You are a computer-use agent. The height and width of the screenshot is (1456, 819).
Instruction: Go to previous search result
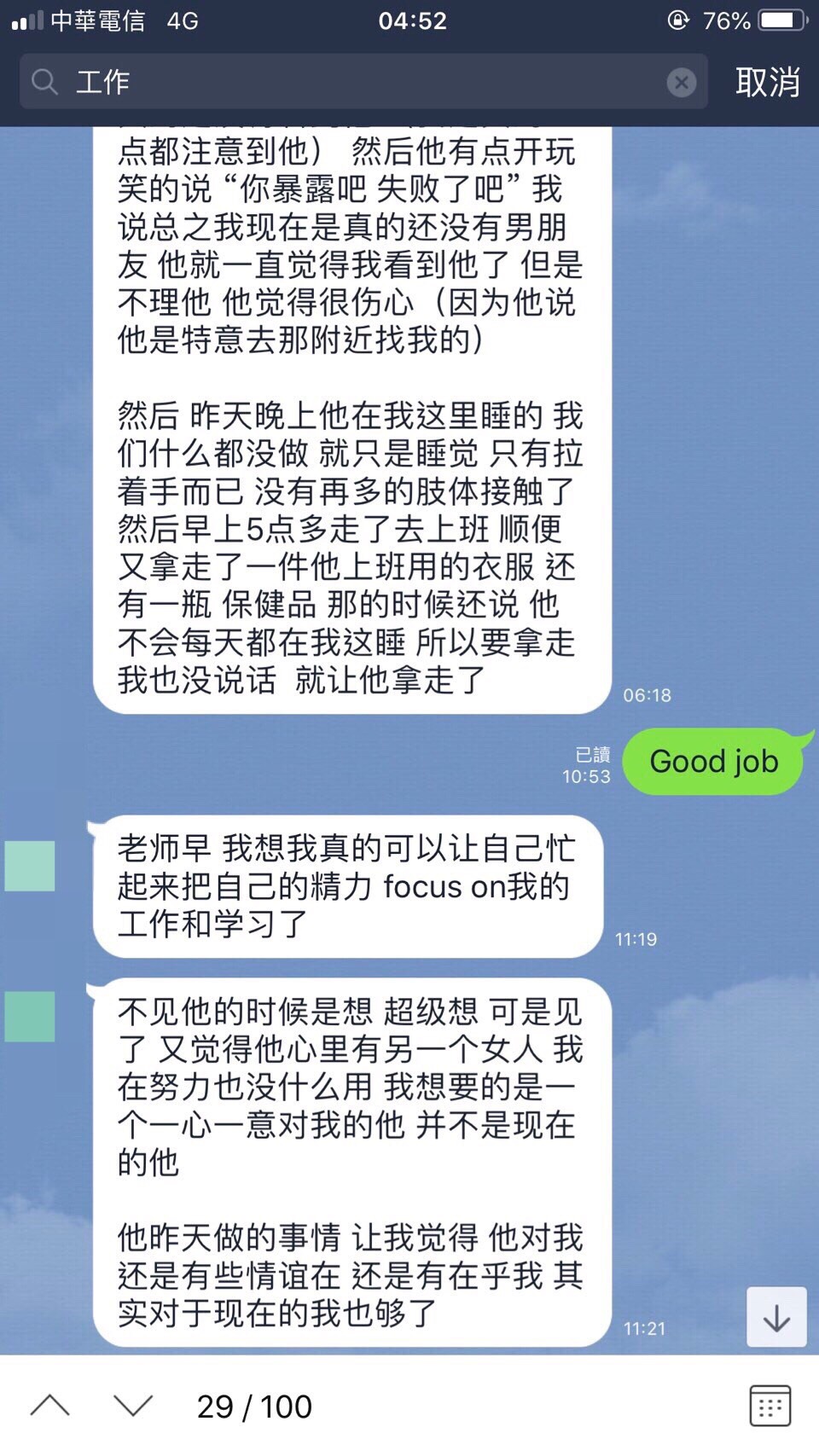50,1406
